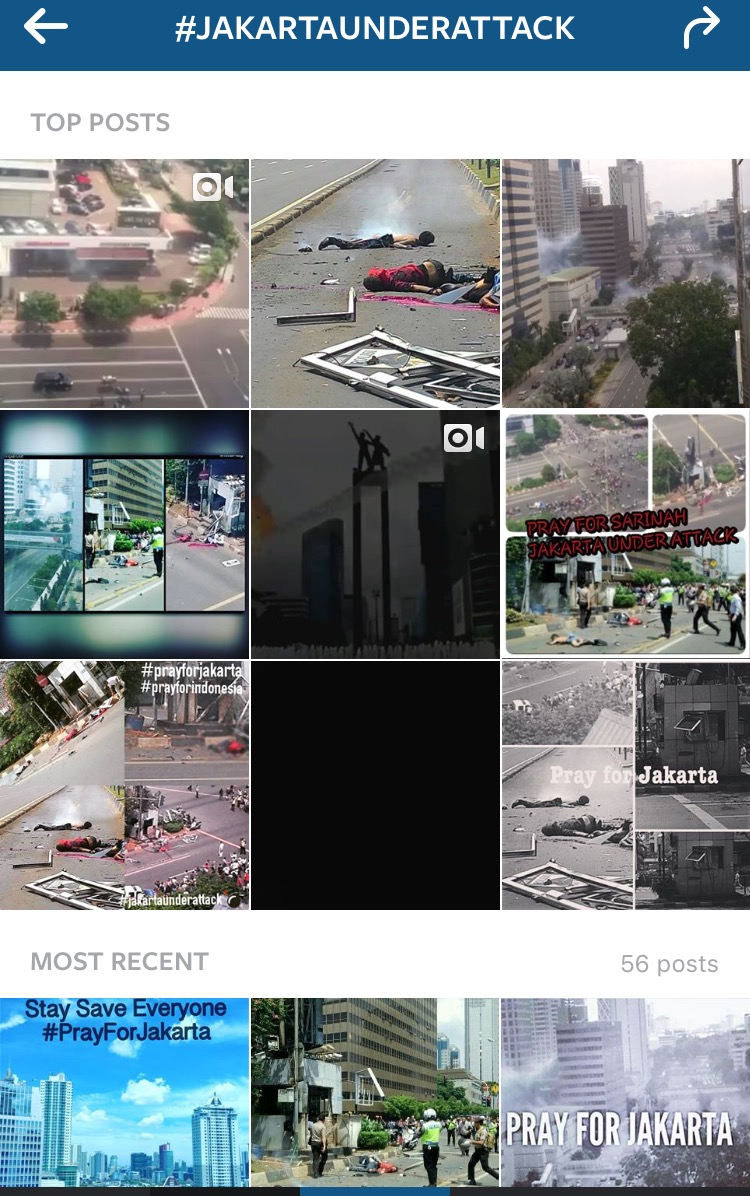The image size is (750, 1196).
Task: Open the blurred-border three-panel collage post
Action: click(124, 534)
